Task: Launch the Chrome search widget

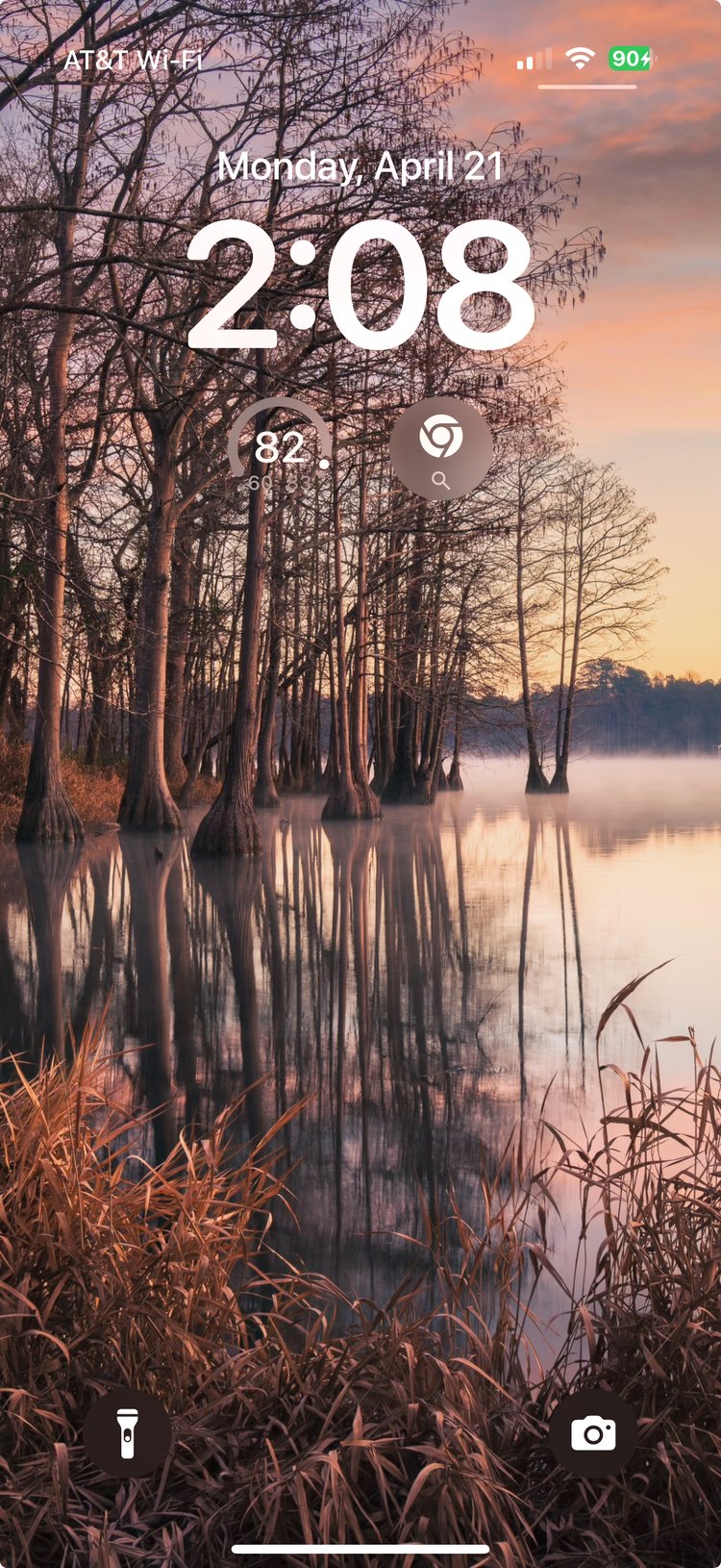Action: coord(441,447)
